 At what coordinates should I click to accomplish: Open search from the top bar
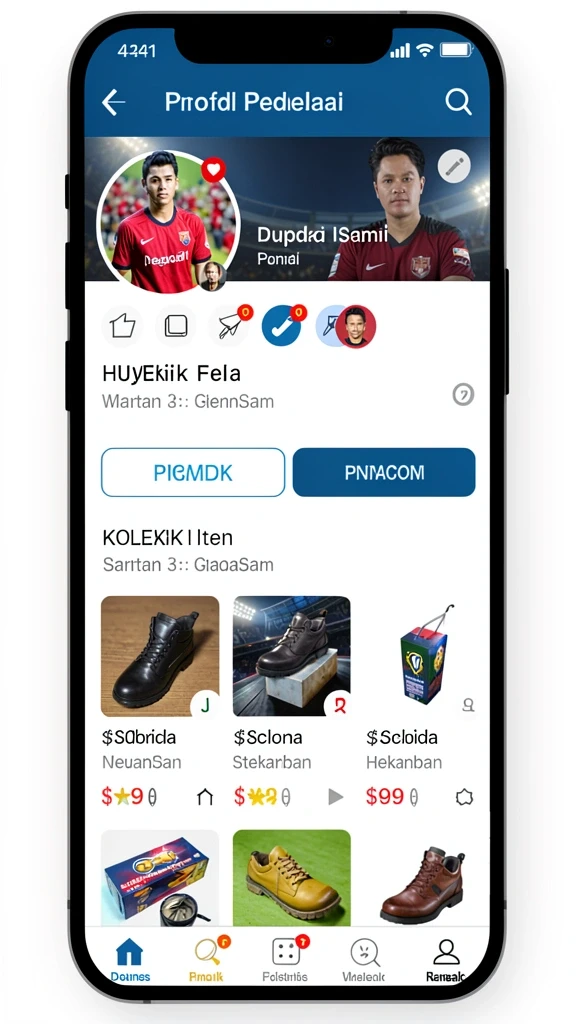pos(458,103)
